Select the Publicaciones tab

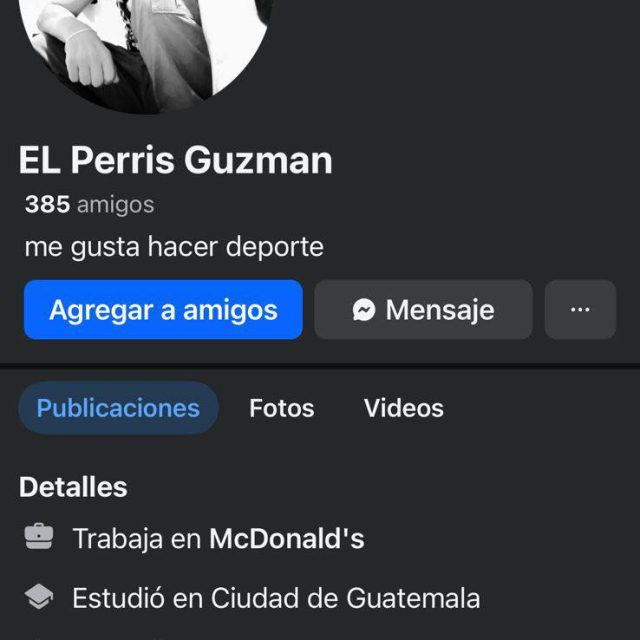(118, 408)
